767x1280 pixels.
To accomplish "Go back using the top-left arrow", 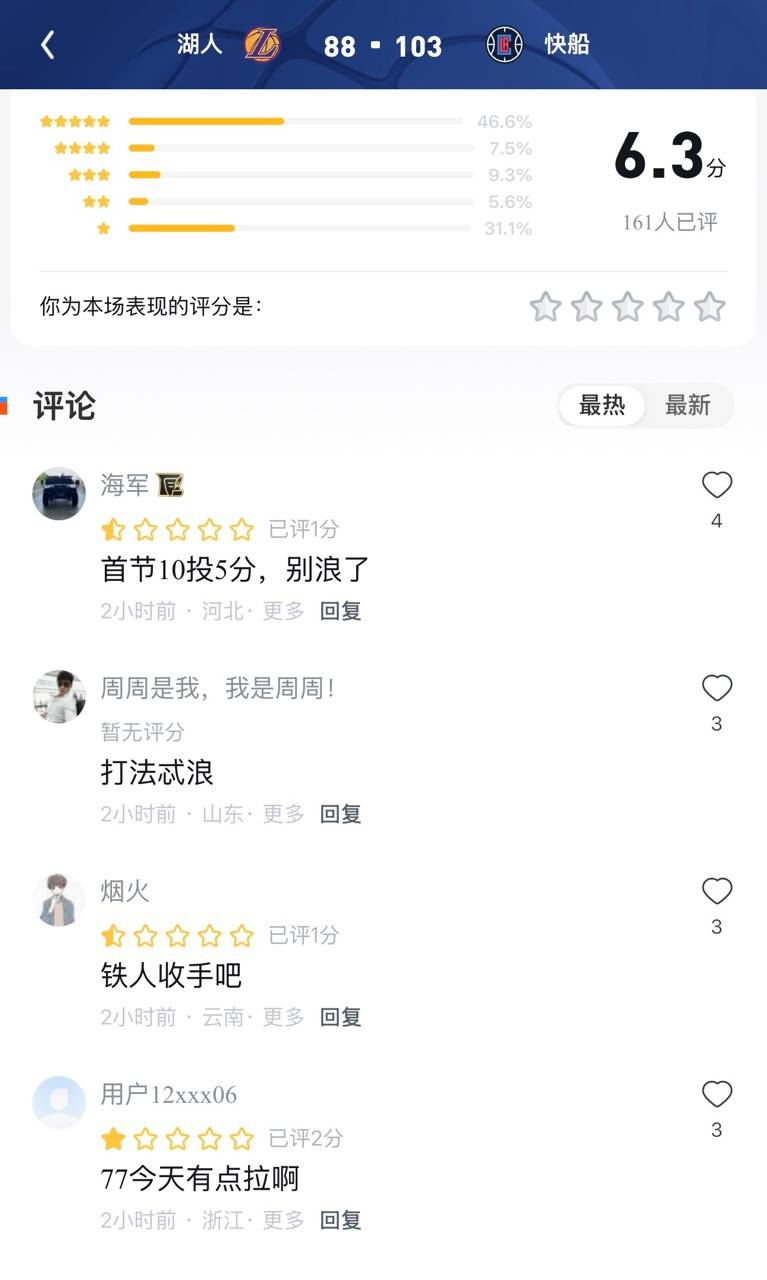I will click(x=47, y=45).
